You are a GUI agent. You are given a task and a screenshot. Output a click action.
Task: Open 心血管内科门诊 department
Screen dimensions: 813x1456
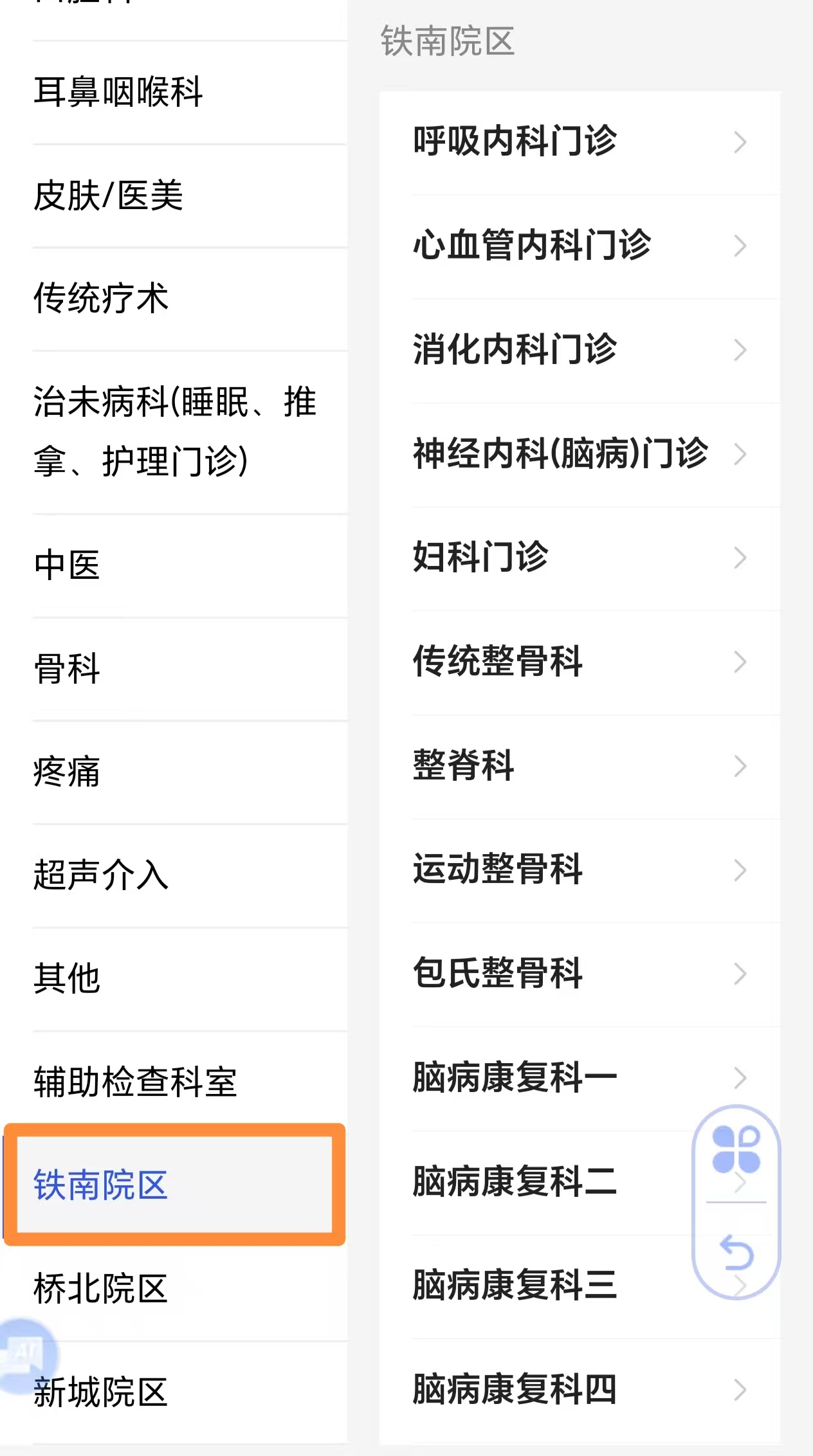[x=579, y=246]
